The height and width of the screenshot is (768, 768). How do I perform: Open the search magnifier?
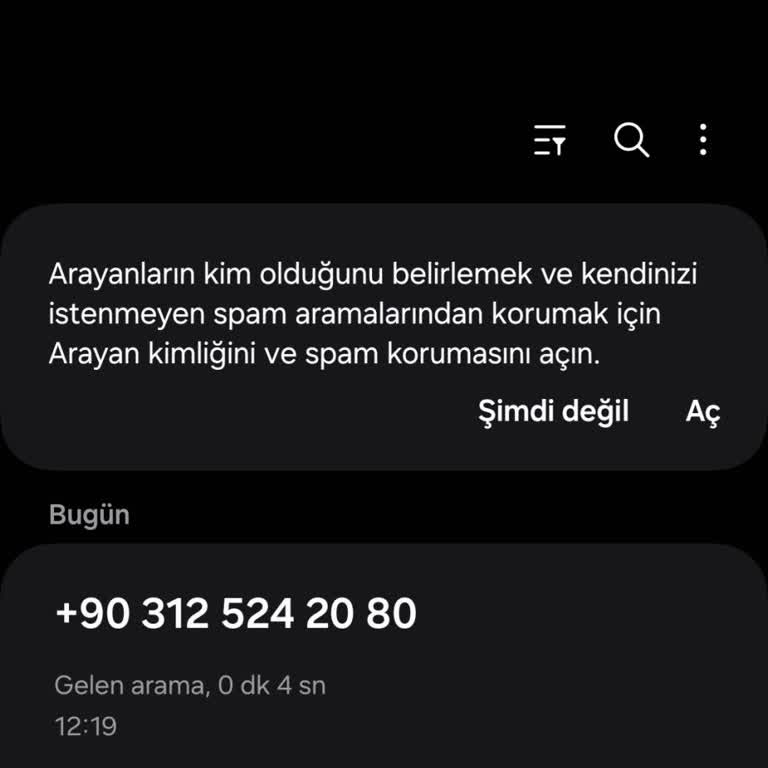(631, 141)
